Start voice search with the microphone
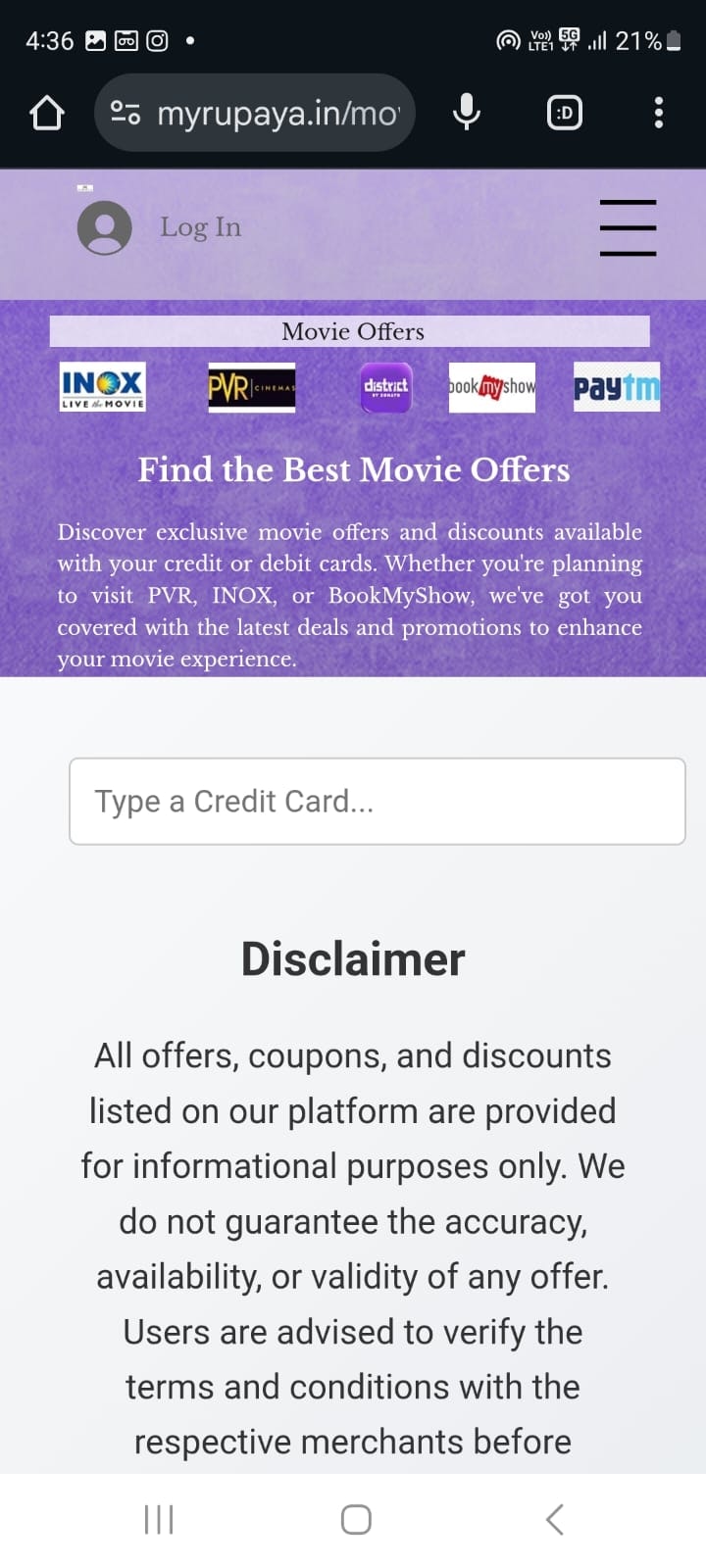 pyautogui.click(x=467, y=113)
